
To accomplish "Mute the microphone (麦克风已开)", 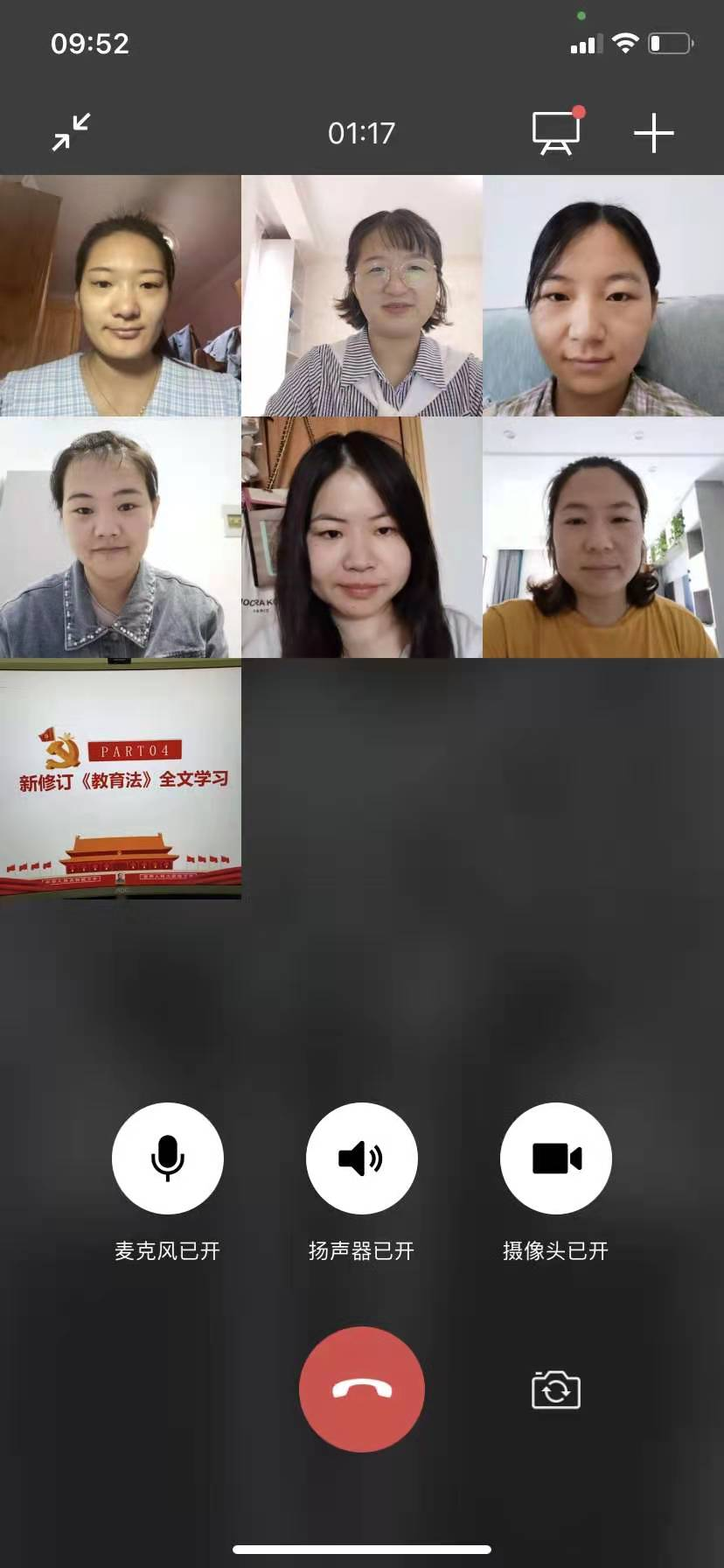I will (168, 1158).
